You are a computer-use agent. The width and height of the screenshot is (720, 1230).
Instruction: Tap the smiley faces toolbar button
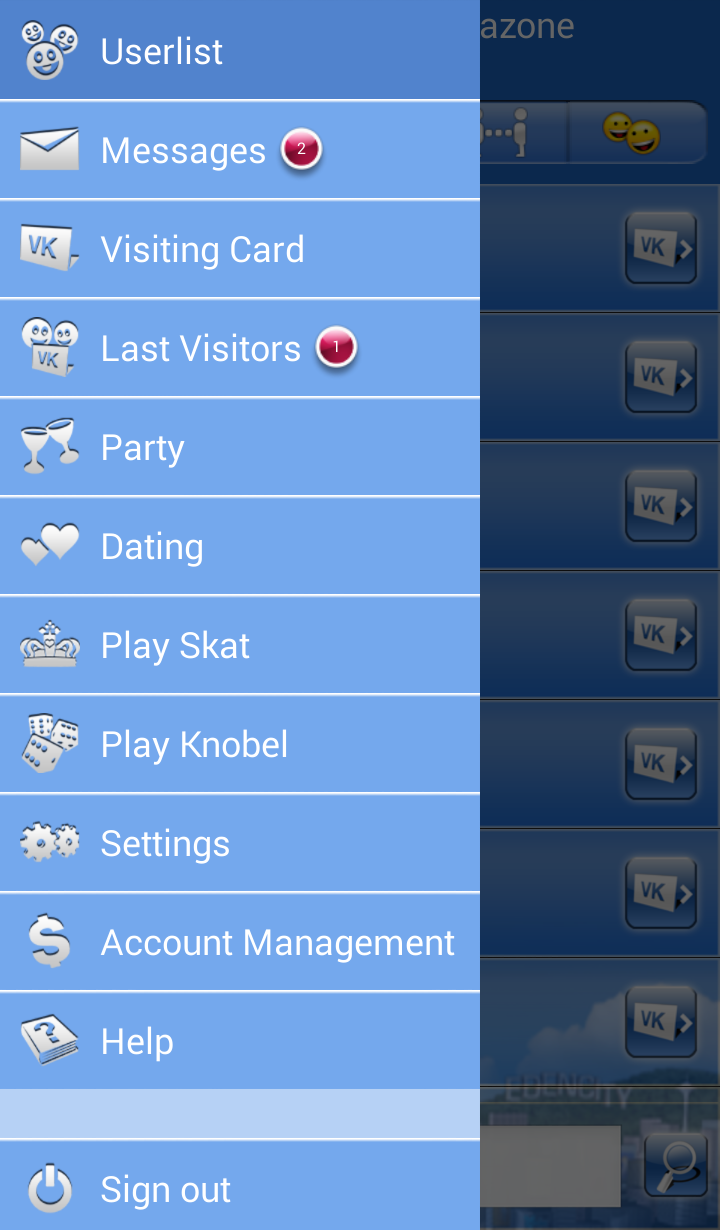(637, 133)
